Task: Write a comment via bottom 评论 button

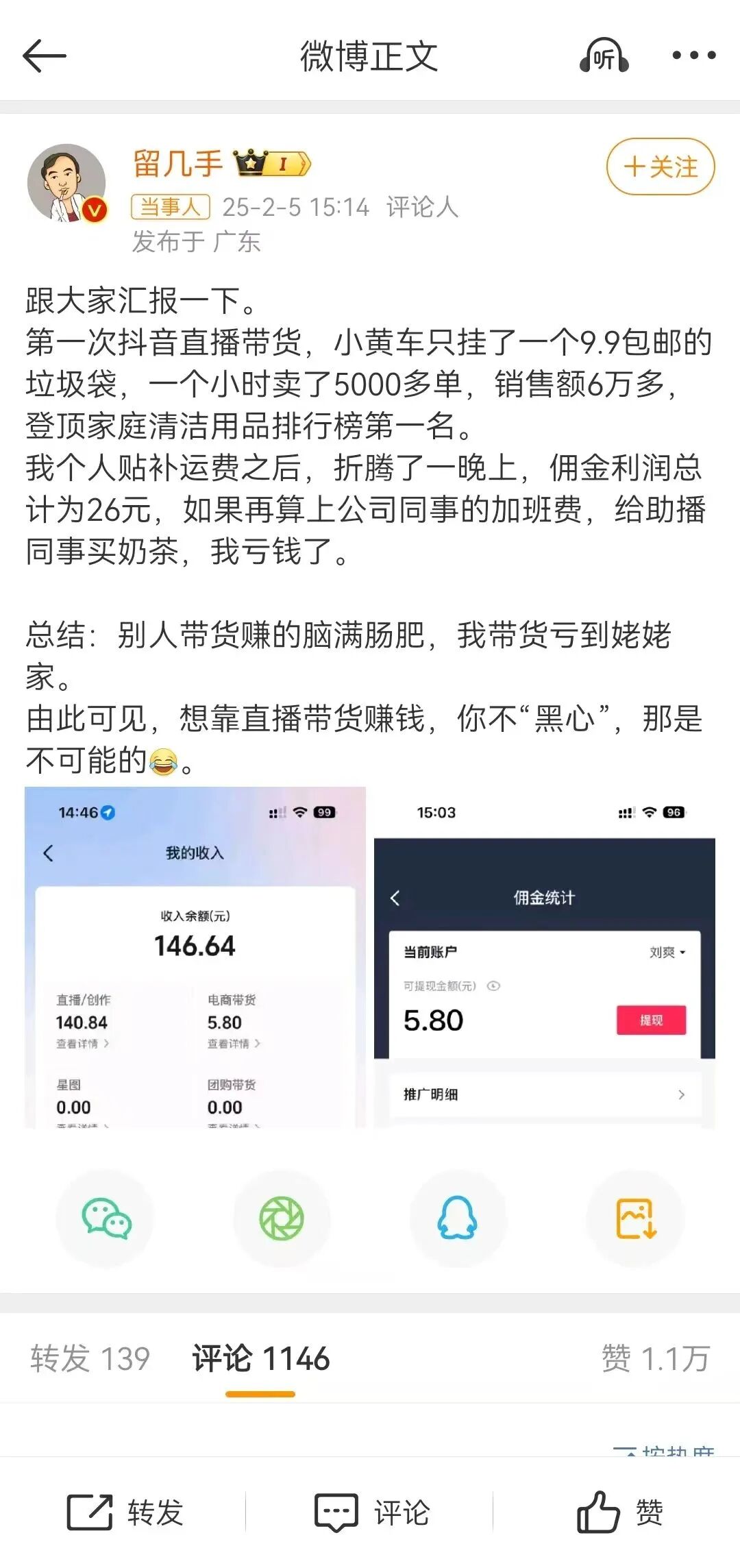Action: [372, 1512]
